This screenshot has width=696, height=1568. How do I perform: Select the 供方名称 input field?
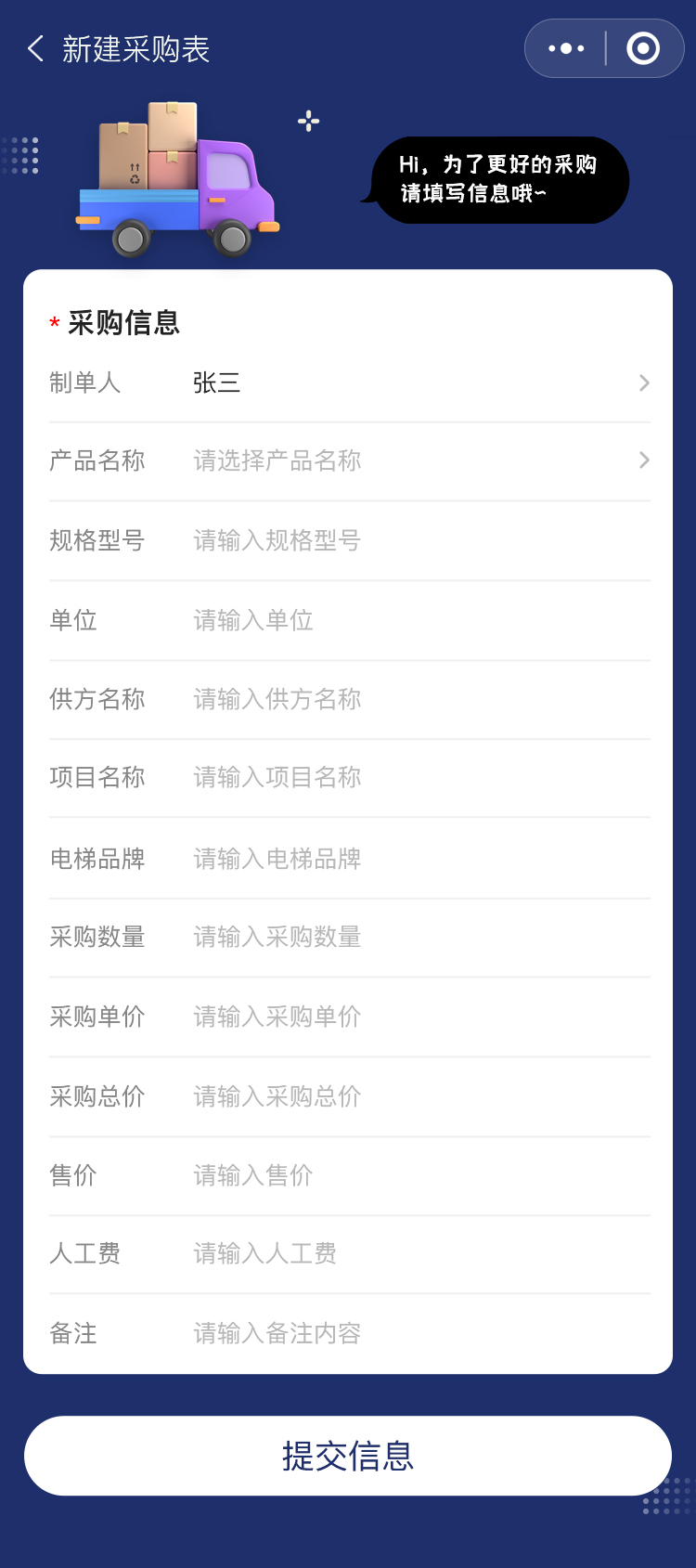418,699
